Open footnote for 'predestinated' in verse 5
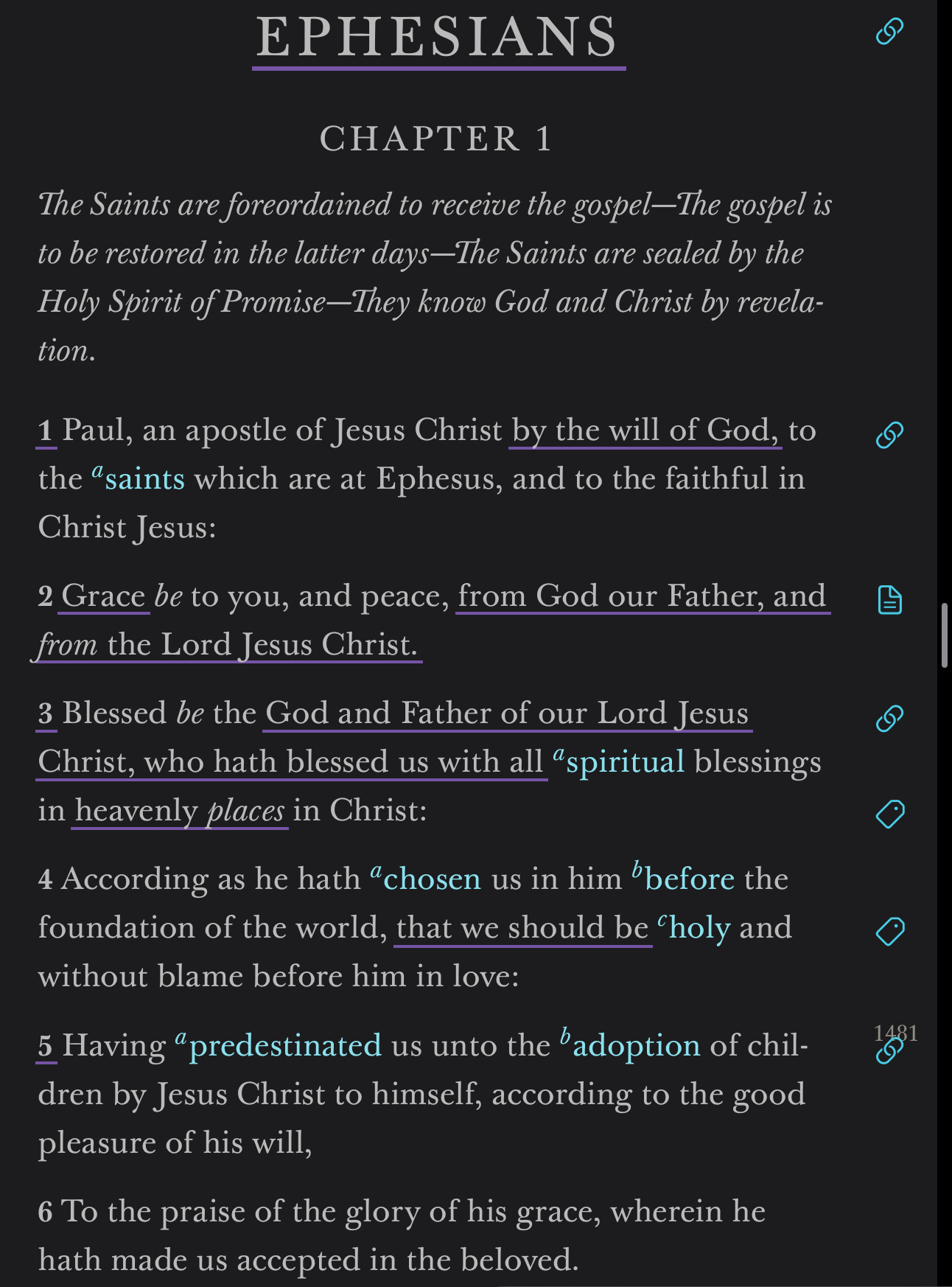Viewport: 952px width, 1287px height. point(284,1046)
